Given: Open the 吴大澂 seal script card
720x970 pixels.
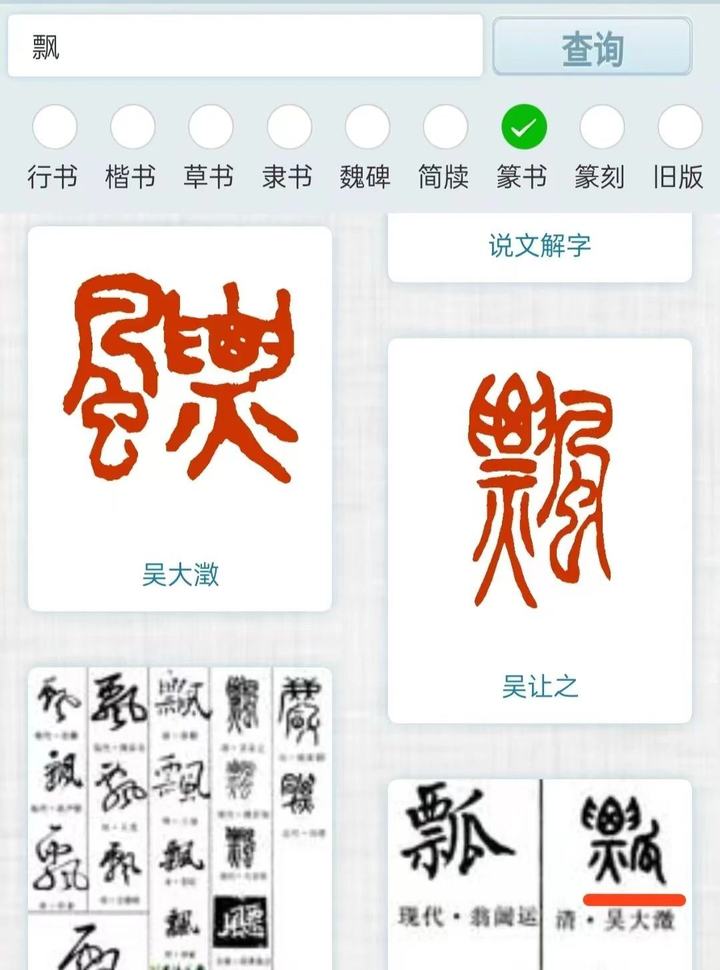Looking at the screenshot, I should [180, 418].
